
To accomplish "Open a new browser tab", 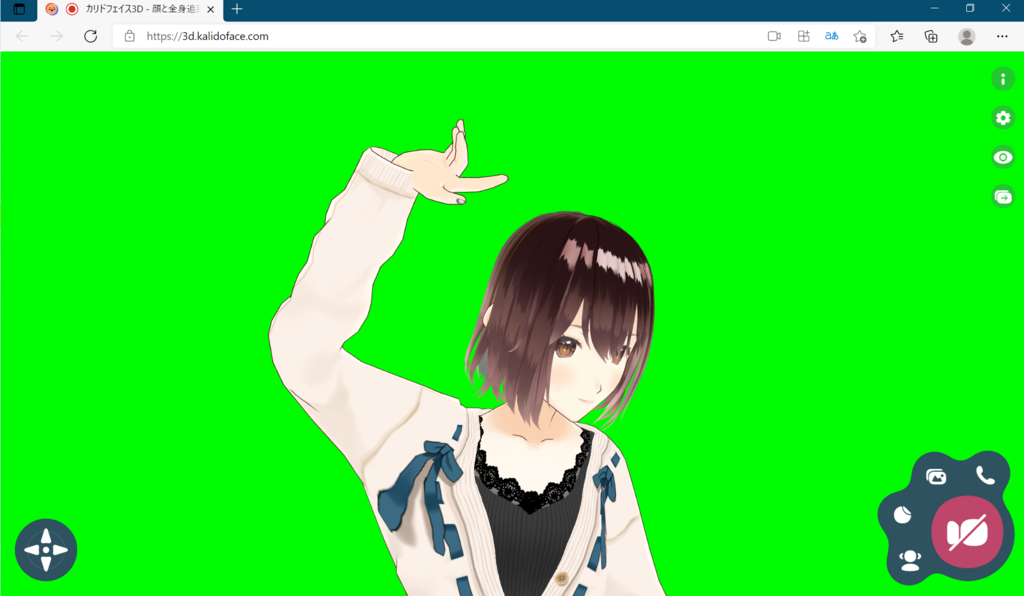I will [237, 9].
